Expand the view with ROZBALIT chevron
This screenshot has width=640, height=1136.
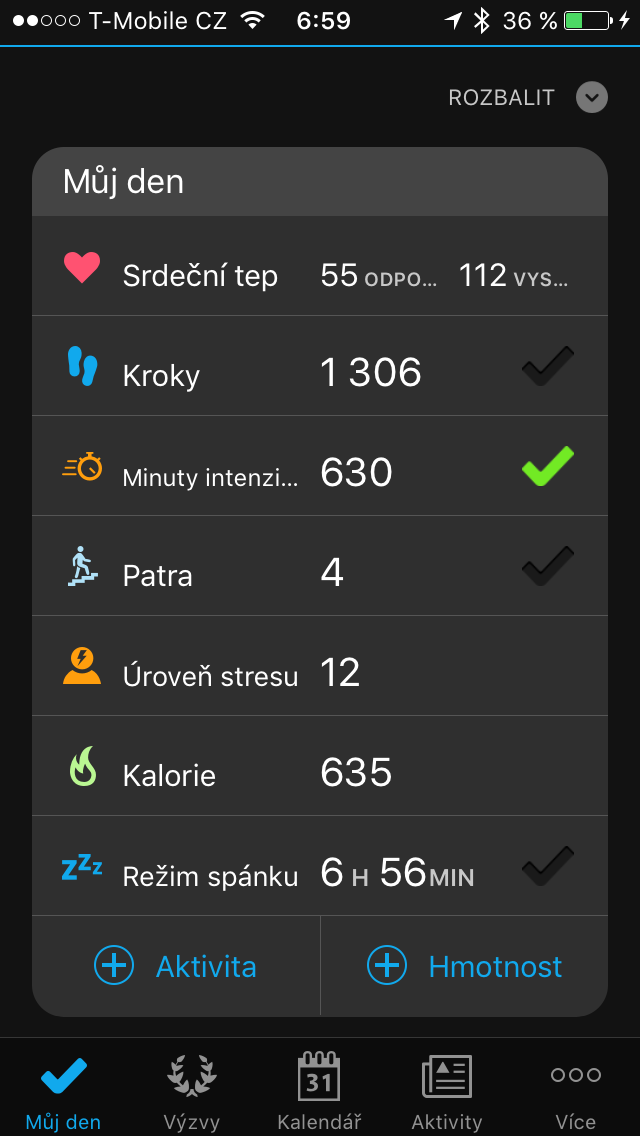pos(591,98)
